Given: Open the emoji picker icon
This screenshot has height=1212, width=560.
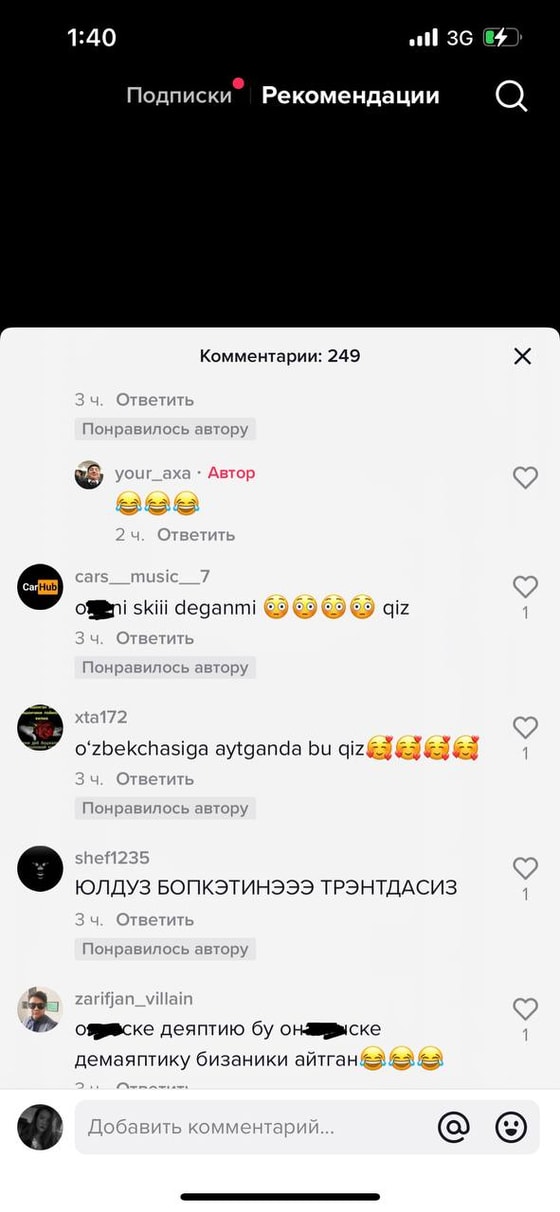Looking at the screenshot, I should [511, 1127].
